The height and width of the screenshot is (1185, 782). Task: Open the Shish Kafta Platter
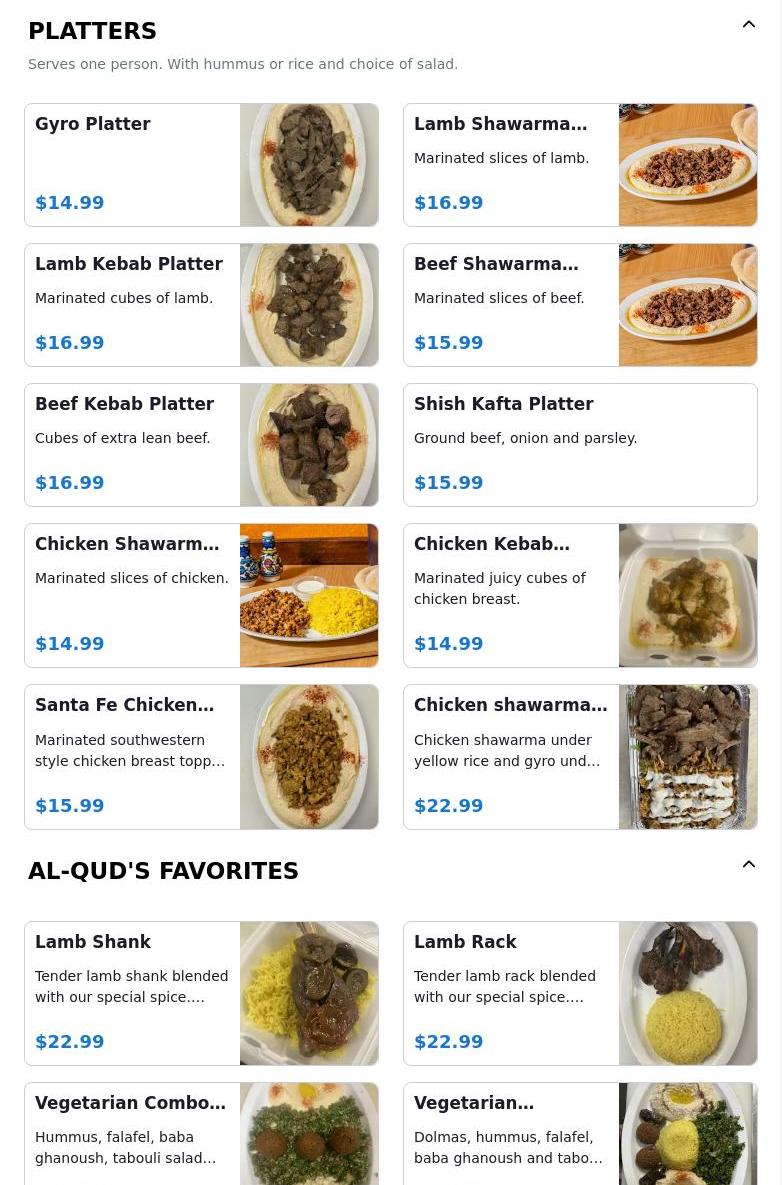pos(580,445)
